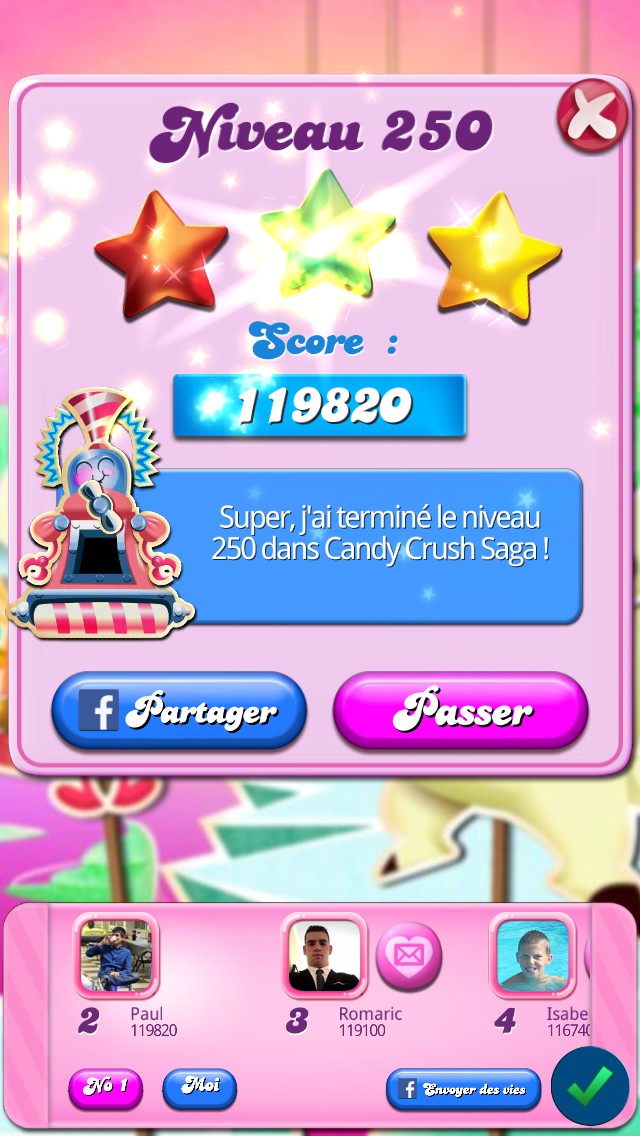Tap the Passer button to skip

point(461,712)
